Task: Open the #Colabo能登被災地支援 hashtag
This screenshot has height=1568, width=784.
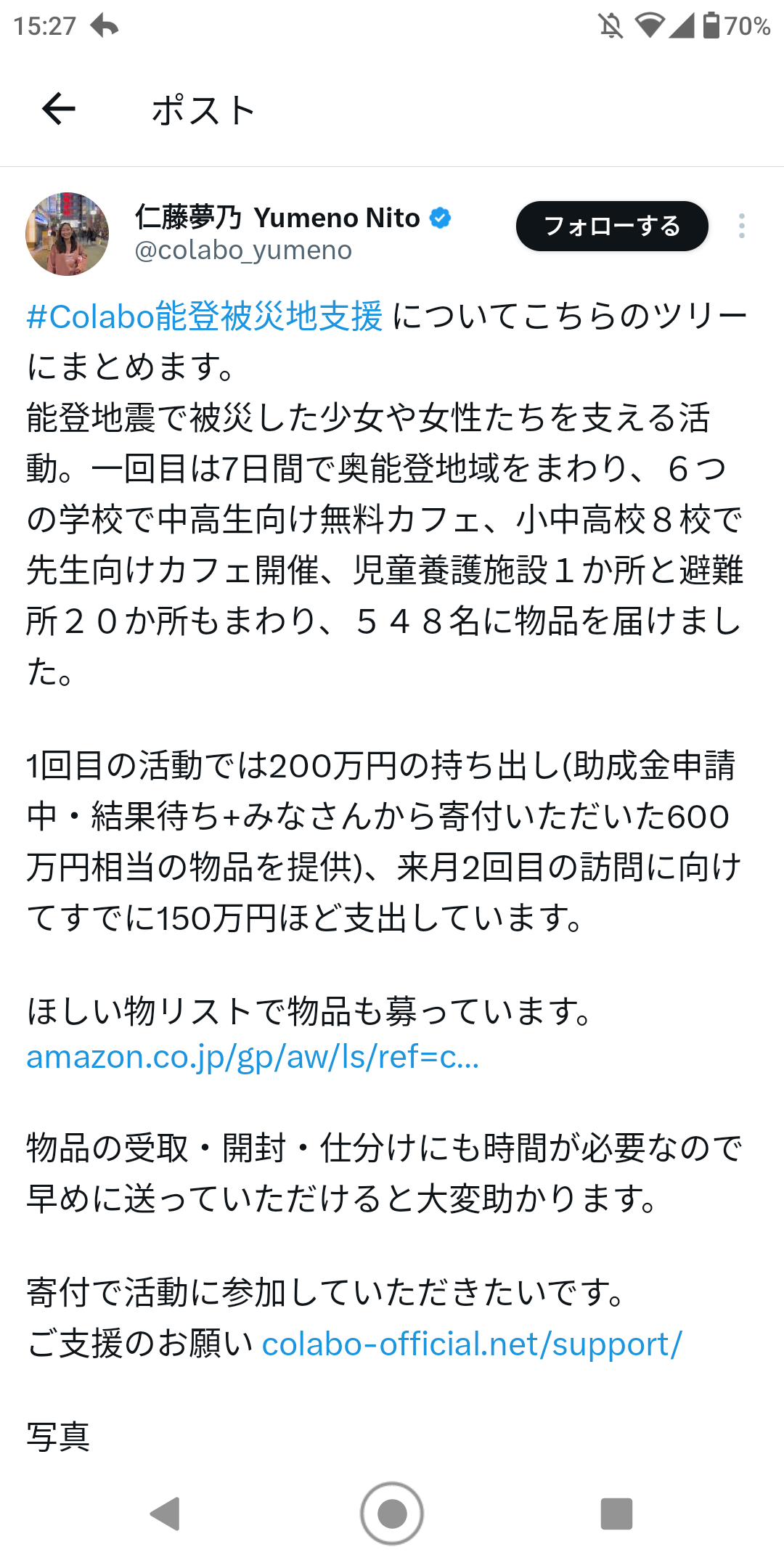Action: pos(205,317)
